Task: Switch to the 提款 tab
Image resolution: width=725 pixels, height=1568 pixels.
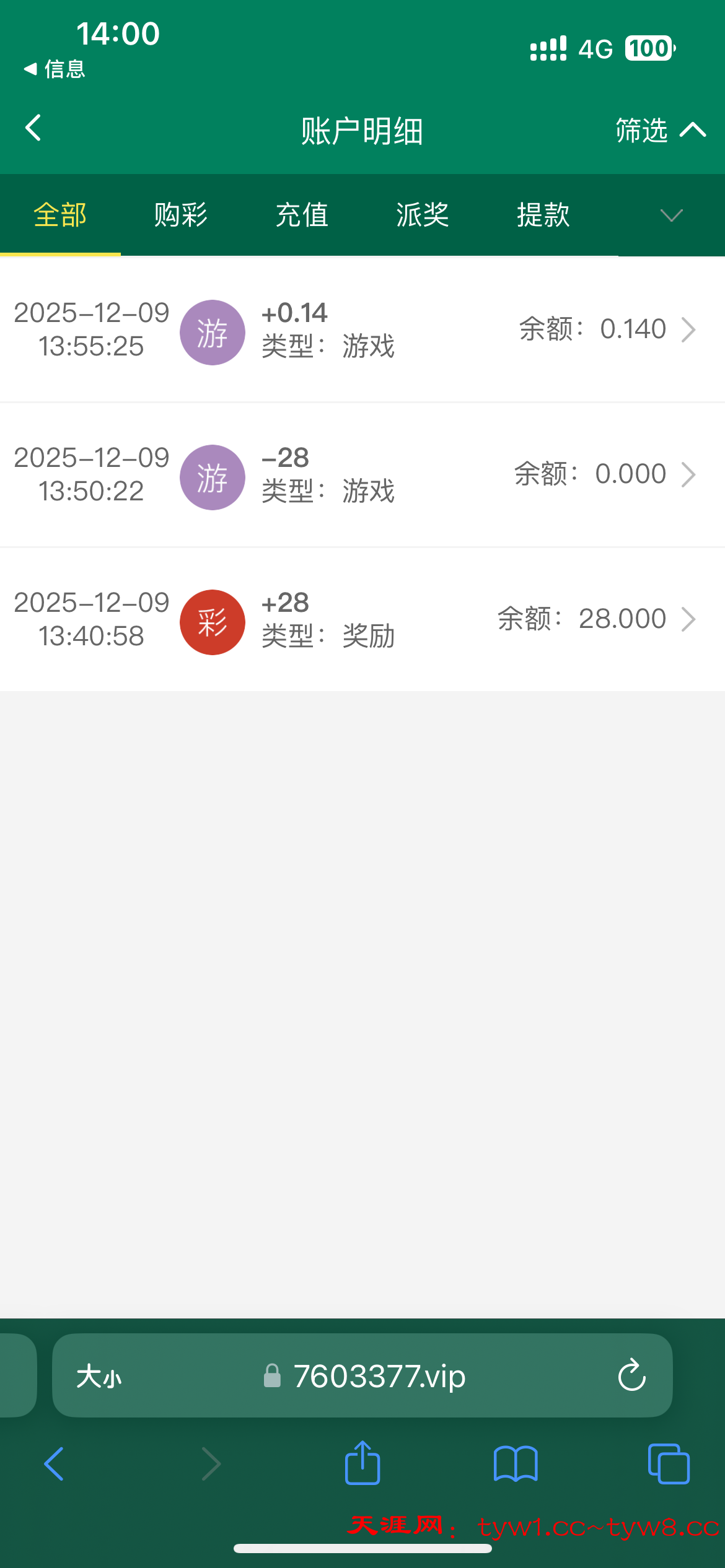Action: tap(543, 215)
